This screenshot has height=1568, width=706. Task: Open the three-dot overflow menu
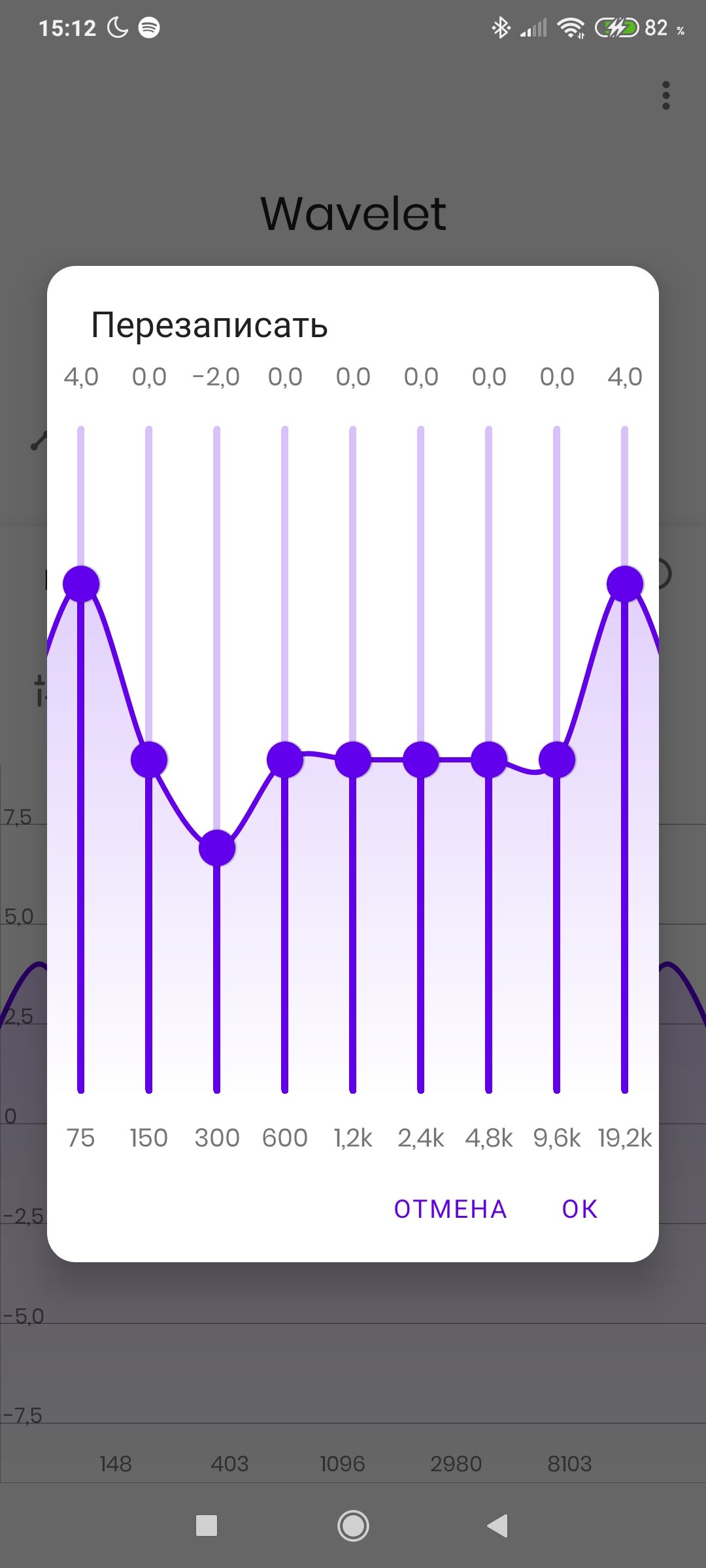(666, 95)
